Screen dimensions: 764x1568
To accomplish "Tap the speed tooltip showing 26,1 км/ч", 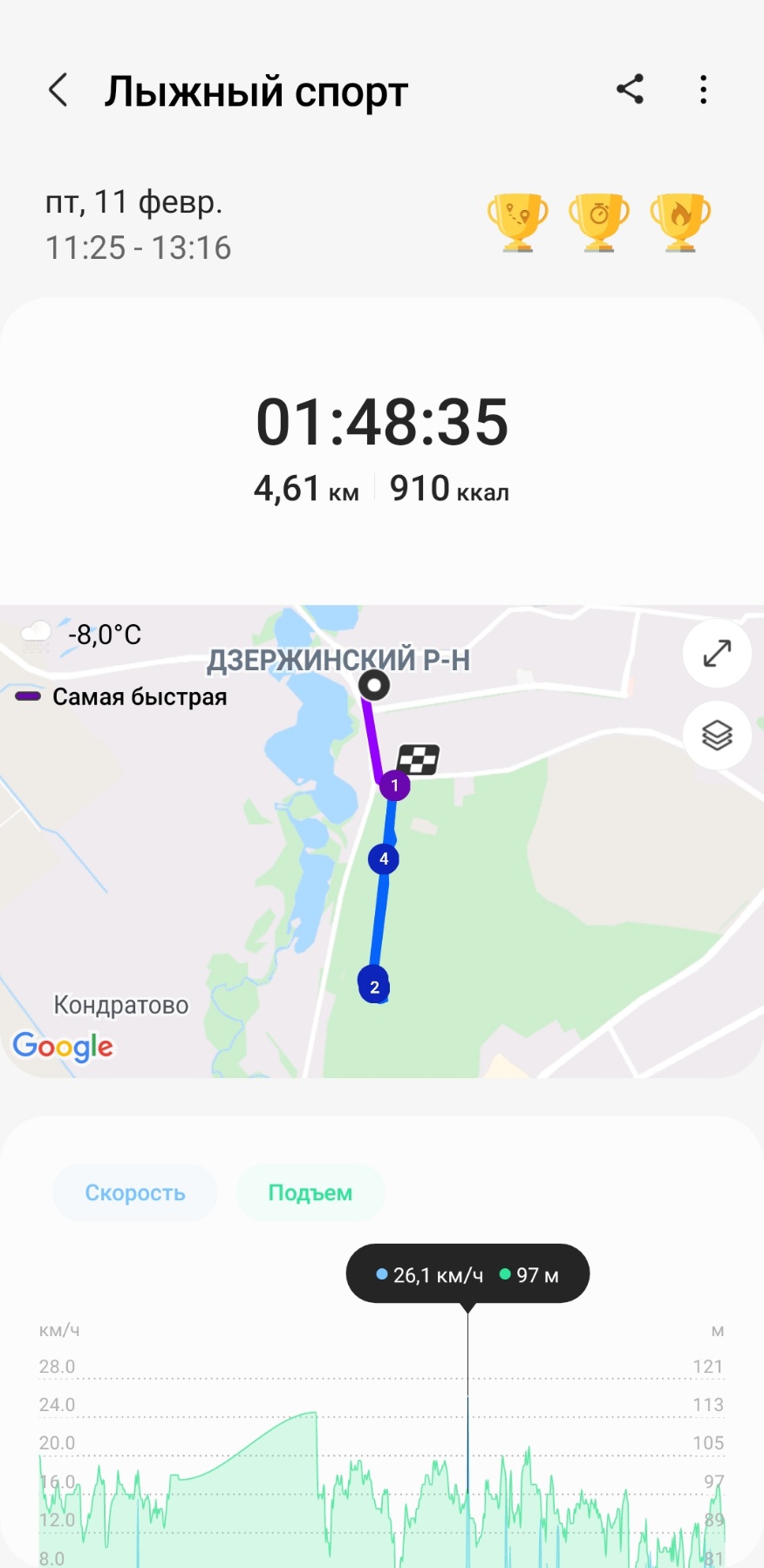I will click(467, 1273).
